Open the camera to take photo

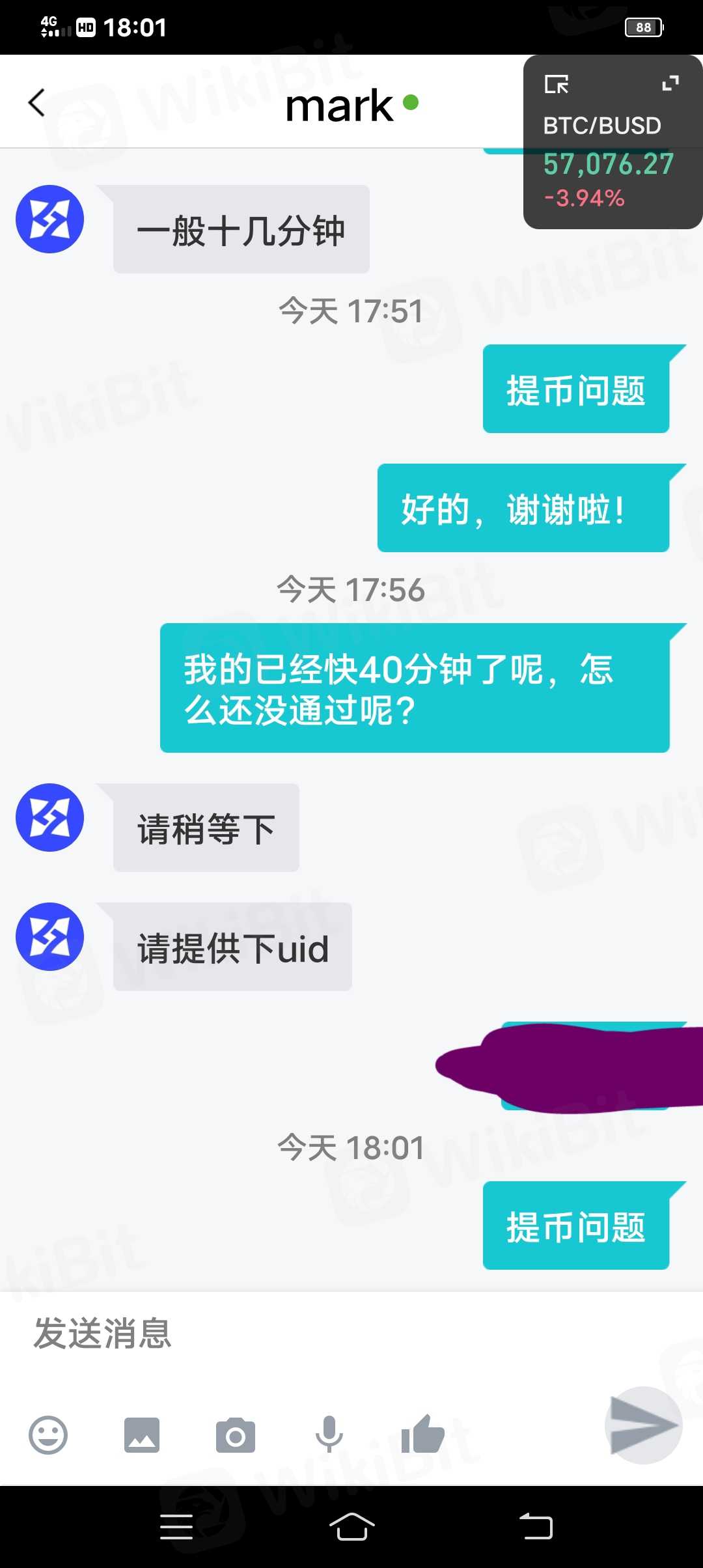[236, 1435]
